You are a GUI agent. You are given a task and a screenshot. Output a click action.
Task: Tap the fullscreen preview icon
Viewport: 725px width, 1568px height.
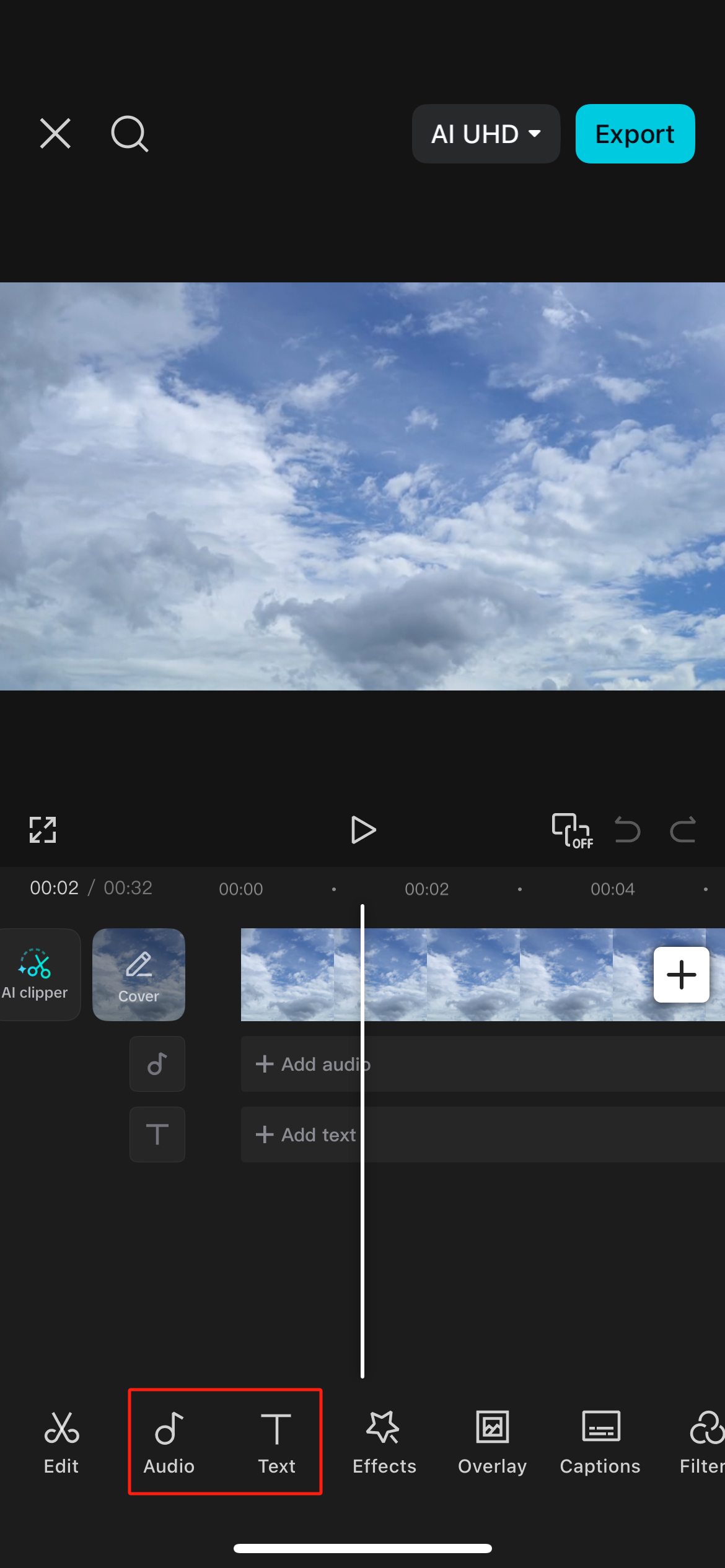(x=42, y=830)
